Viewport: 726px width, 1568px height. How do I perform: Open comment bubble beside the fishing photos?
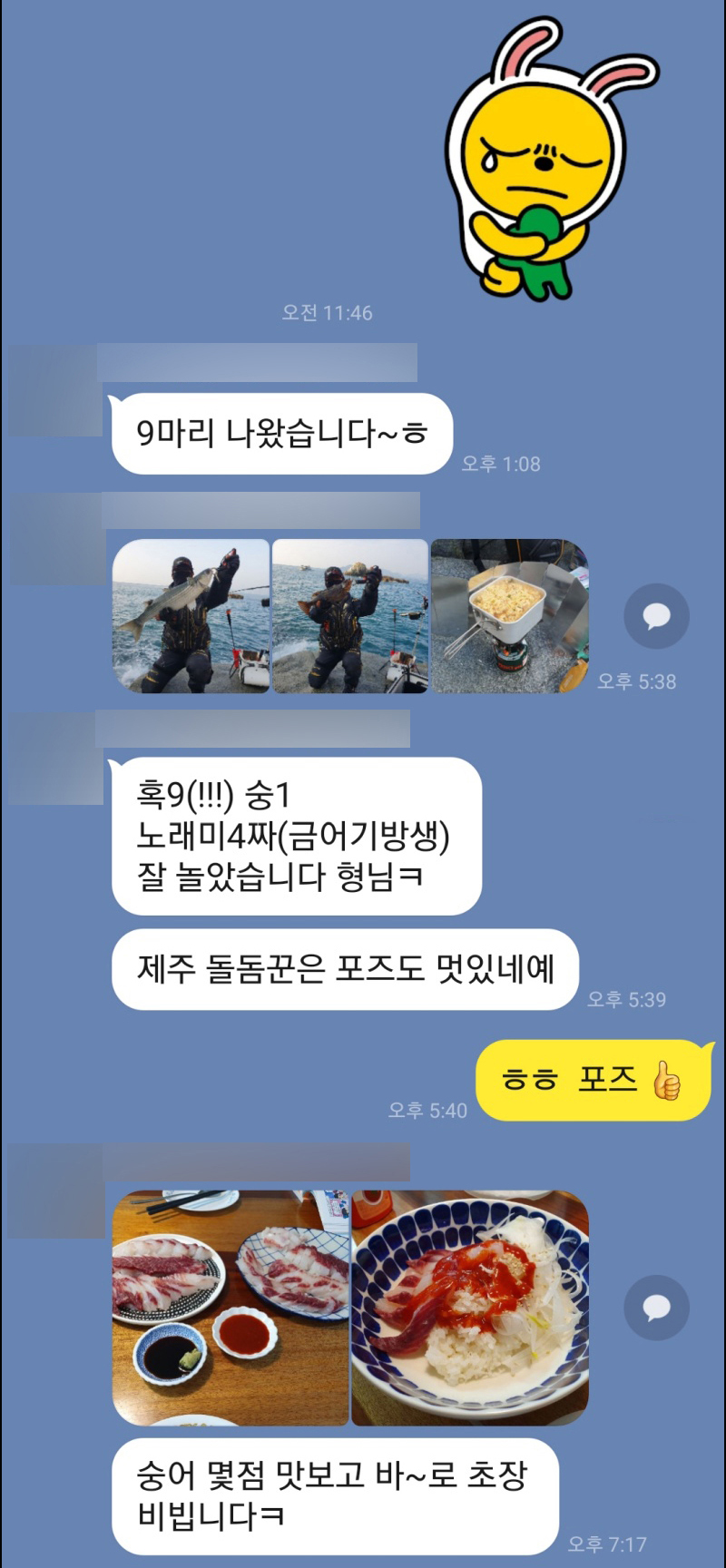656,616
